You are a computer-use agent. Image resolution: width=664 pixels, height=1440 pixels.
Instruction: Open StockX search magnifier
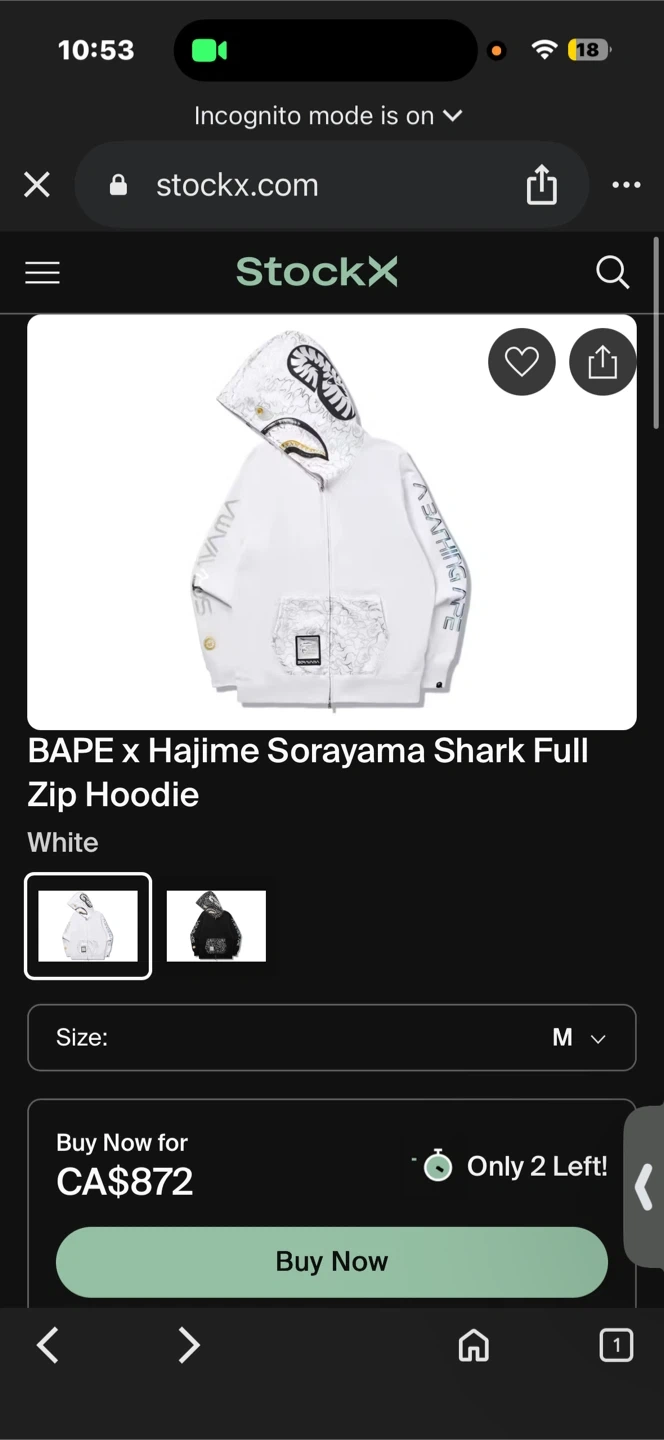[x=612, y=272]
